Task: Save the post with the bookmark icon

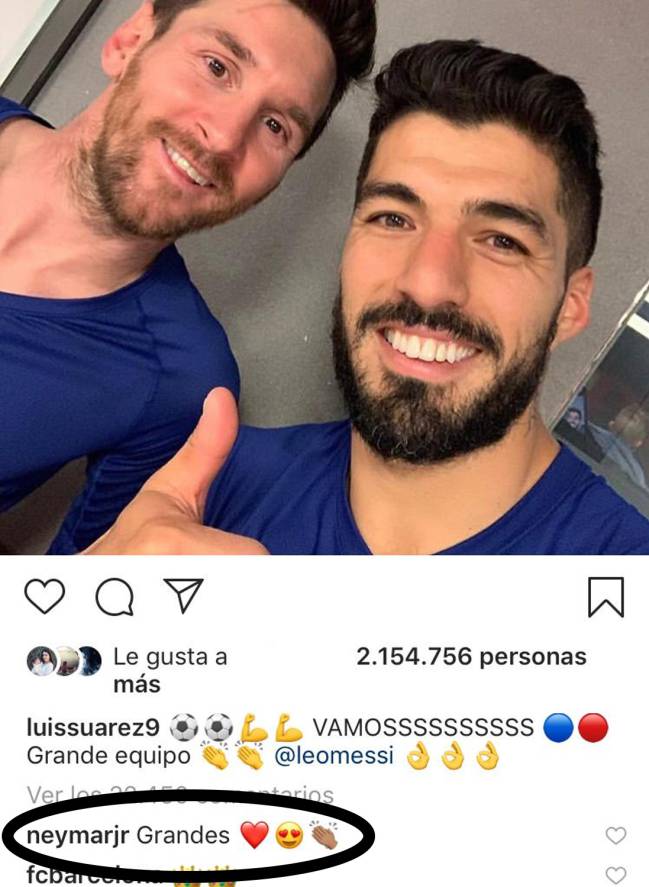Action: click(605, 597)
